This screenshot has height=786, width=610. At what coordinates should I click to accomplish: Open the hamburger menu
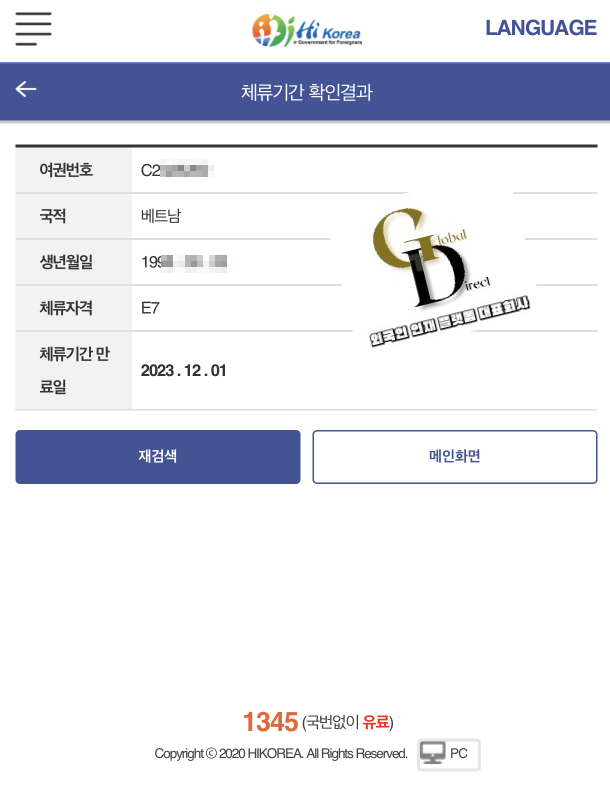(x=33, y=29)
